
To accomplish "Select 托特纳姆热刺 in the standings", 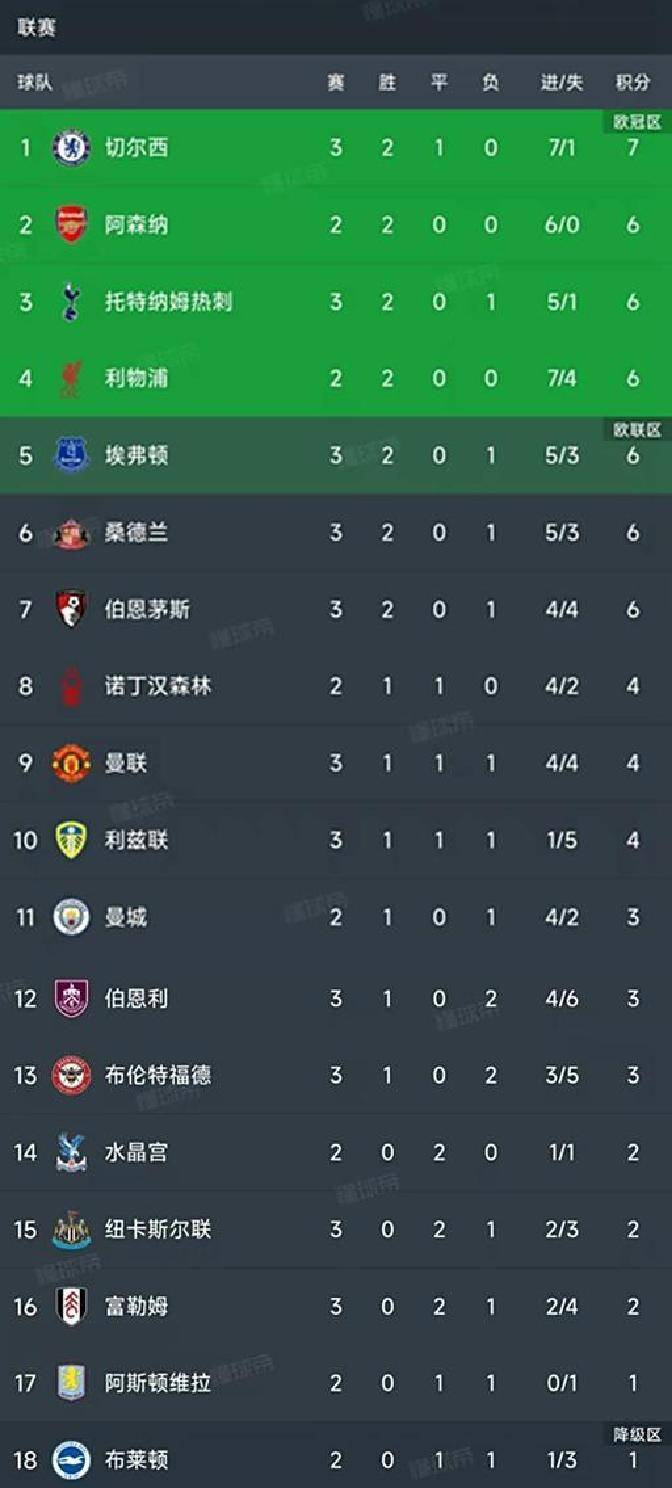I will [168, 302].
